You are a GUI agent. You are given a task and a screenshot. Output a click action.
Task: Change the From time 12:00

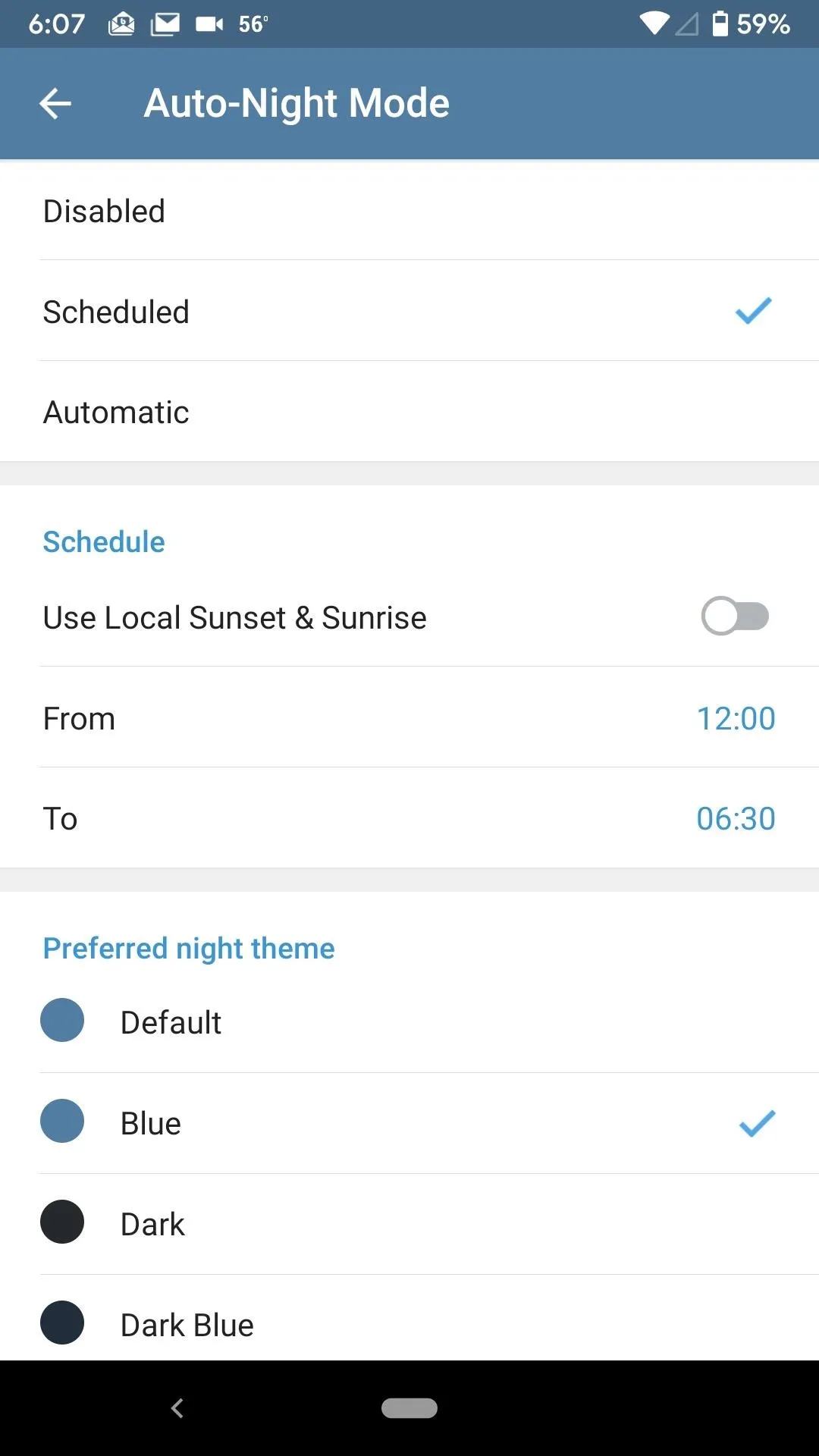[409, 717]
